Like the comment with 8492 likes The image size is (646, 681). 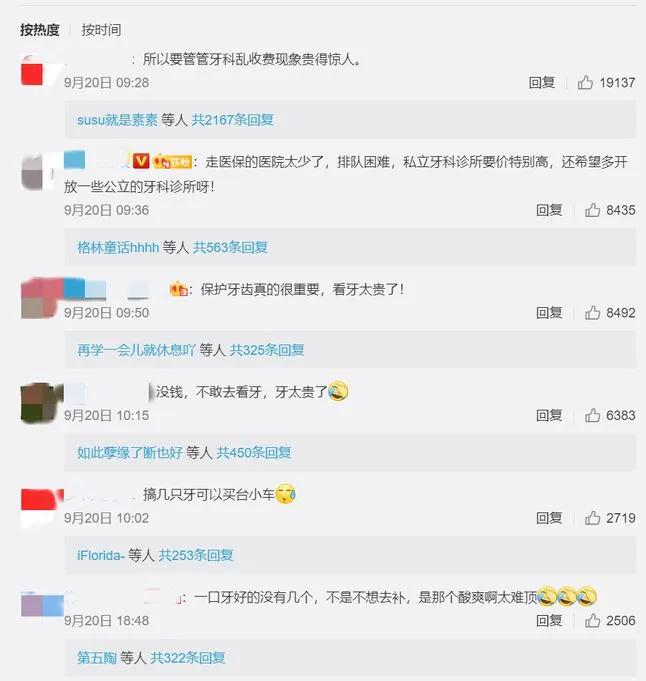click(x=593, y=313)
